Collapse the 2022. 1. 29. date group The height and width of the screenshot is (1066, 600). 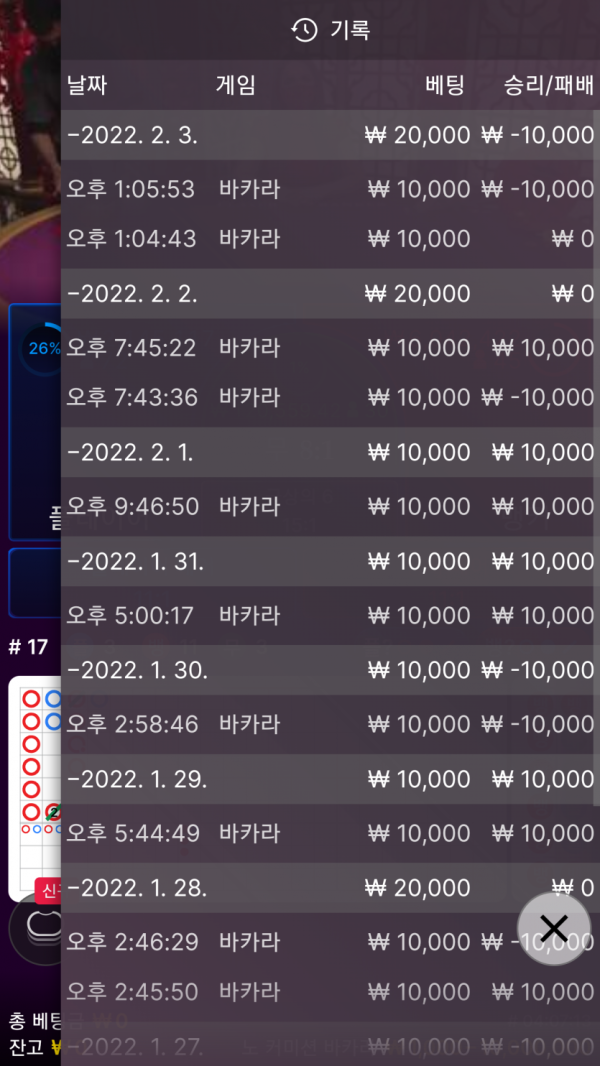[x=134, y=779]
